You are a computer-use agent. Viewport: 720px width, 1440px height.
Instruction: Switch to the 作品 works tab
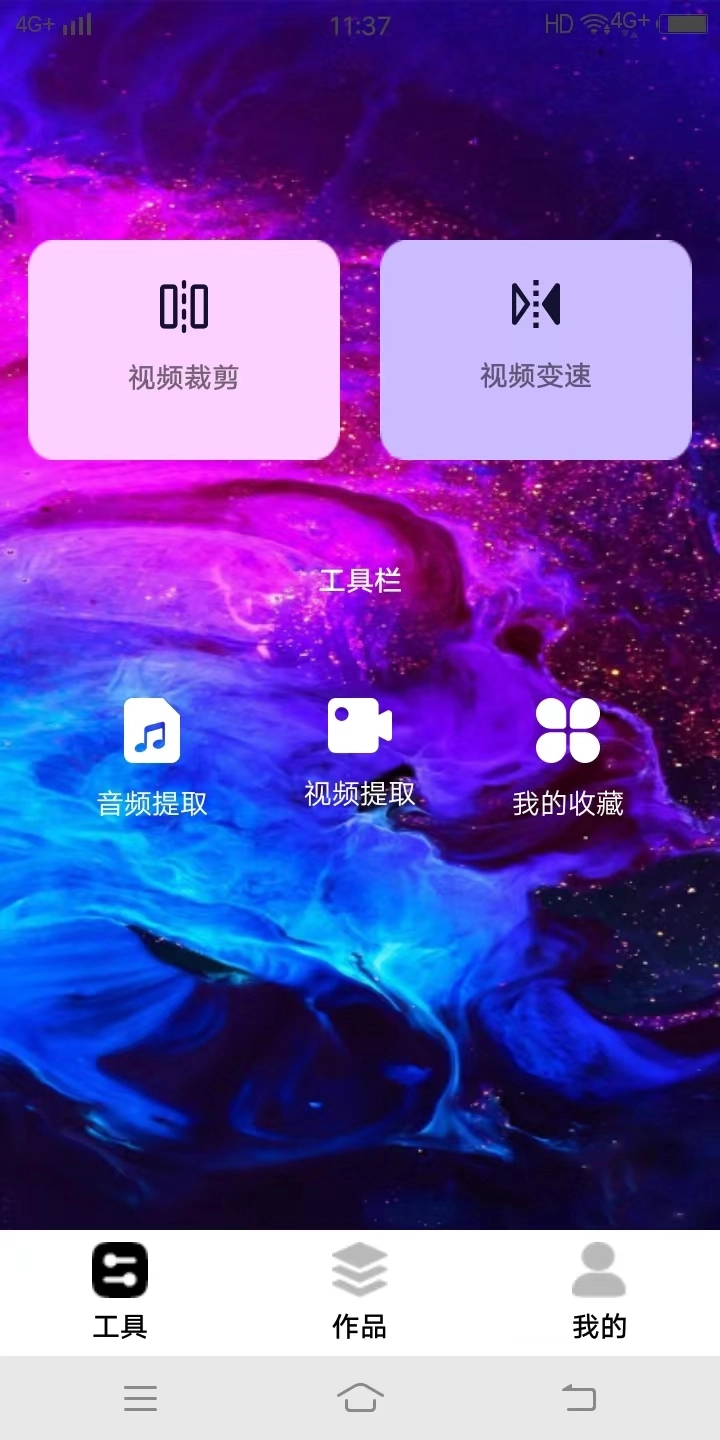click(x=358, y=1295)
